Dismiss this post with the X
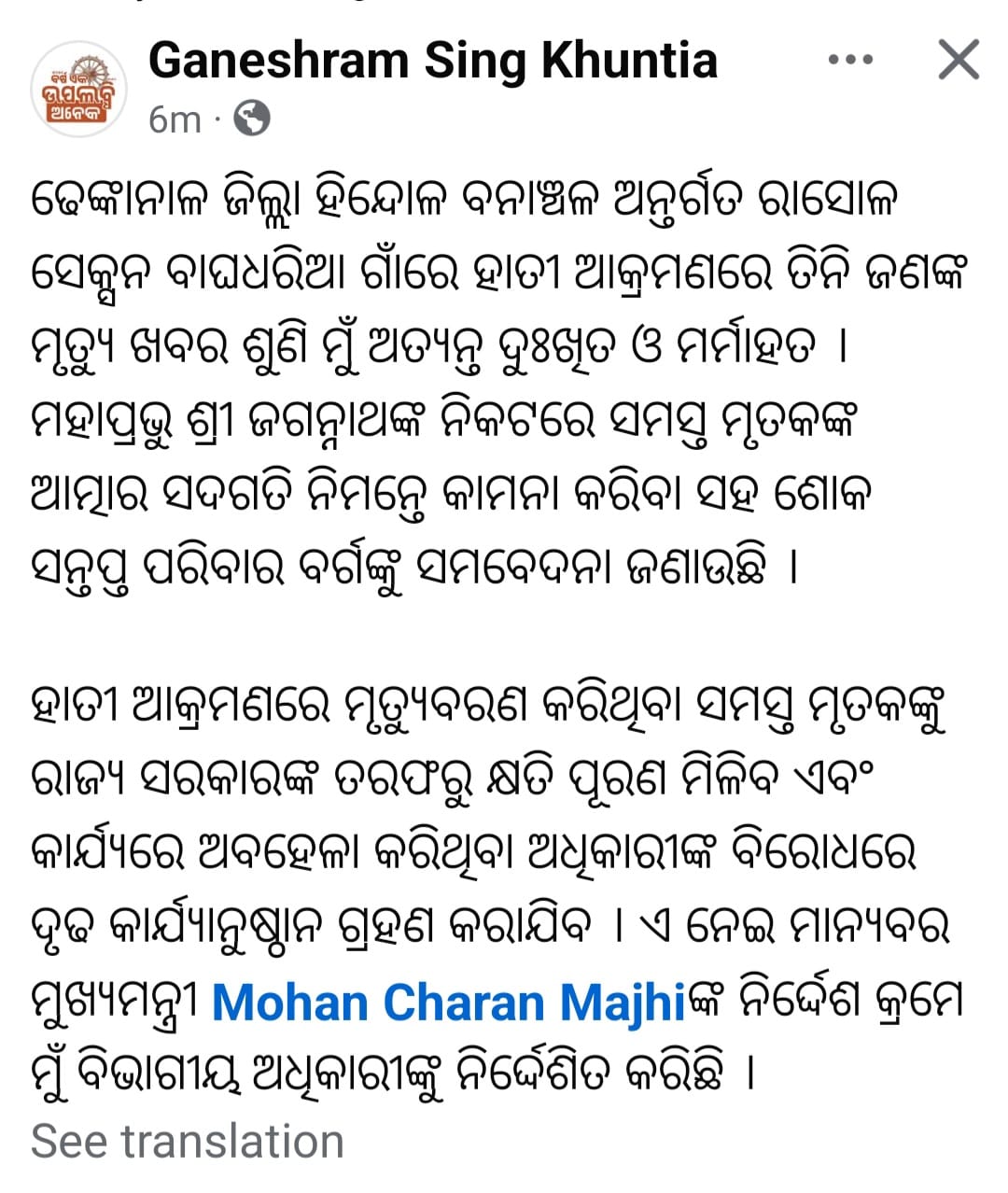 tap(959, 61)
